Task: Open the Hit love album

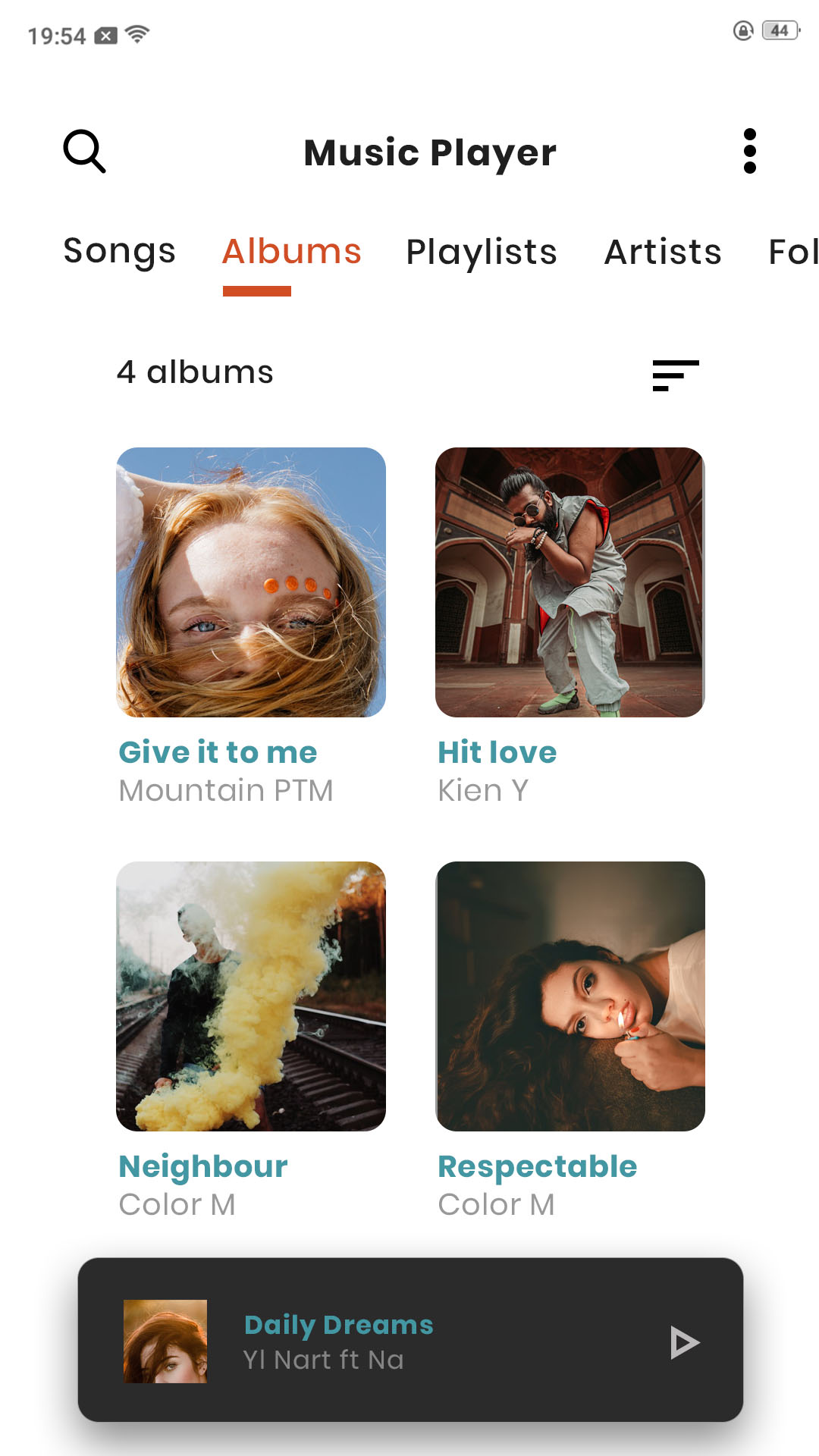Action: coord(570,582)
